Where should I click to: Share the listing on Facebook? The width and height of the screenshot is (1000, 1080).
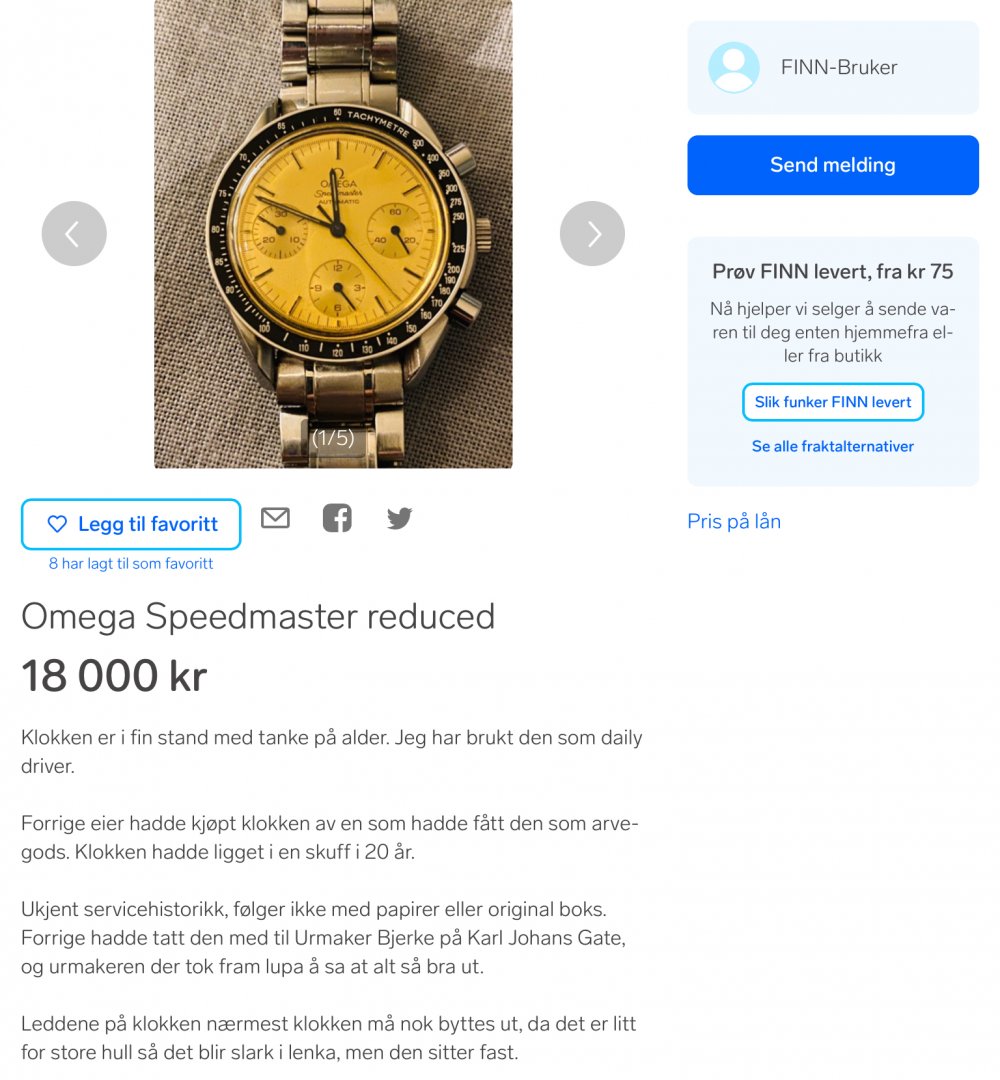coord(337,518)
